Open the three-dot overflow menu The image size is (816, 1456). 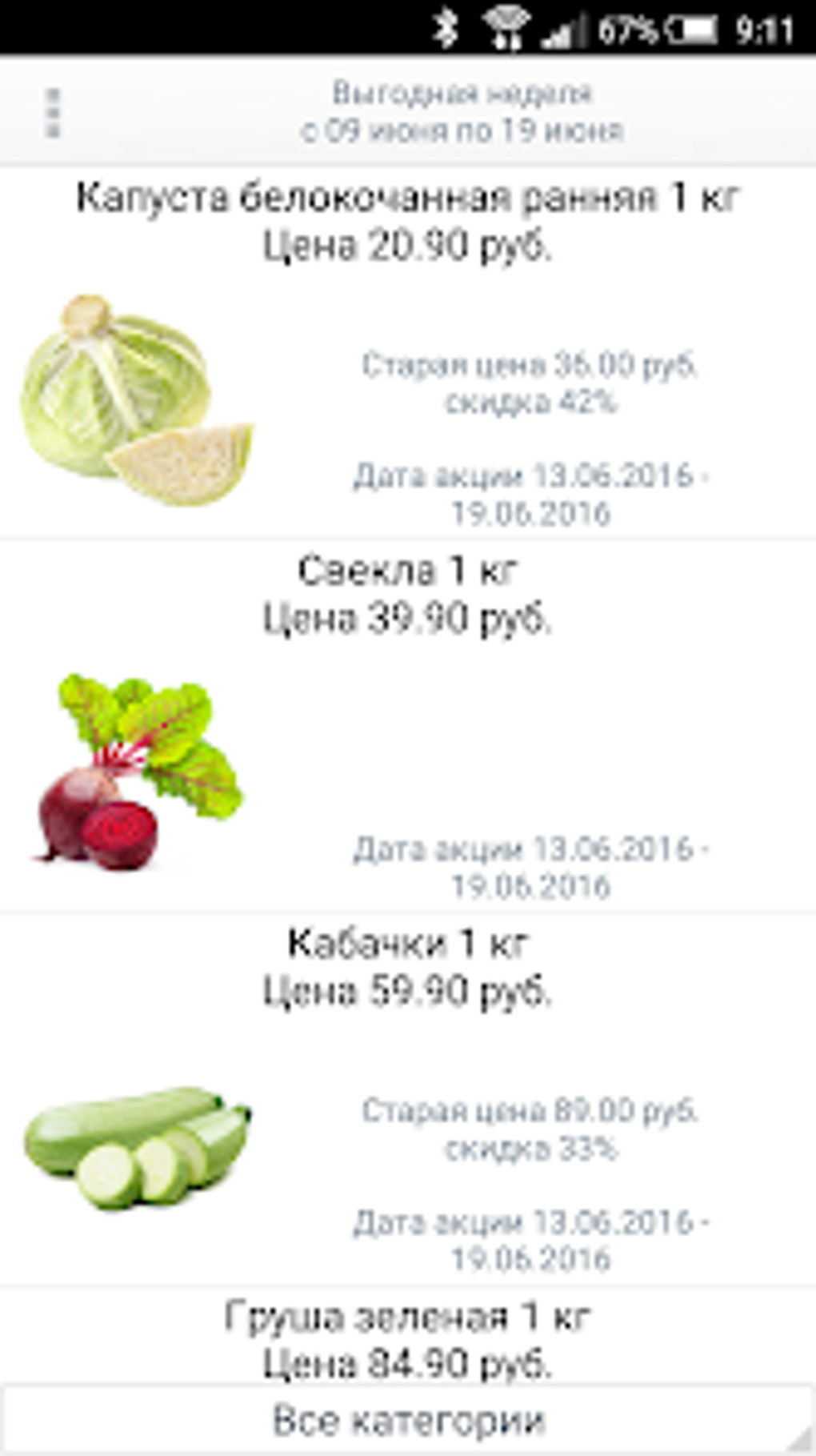pos(53,112)
